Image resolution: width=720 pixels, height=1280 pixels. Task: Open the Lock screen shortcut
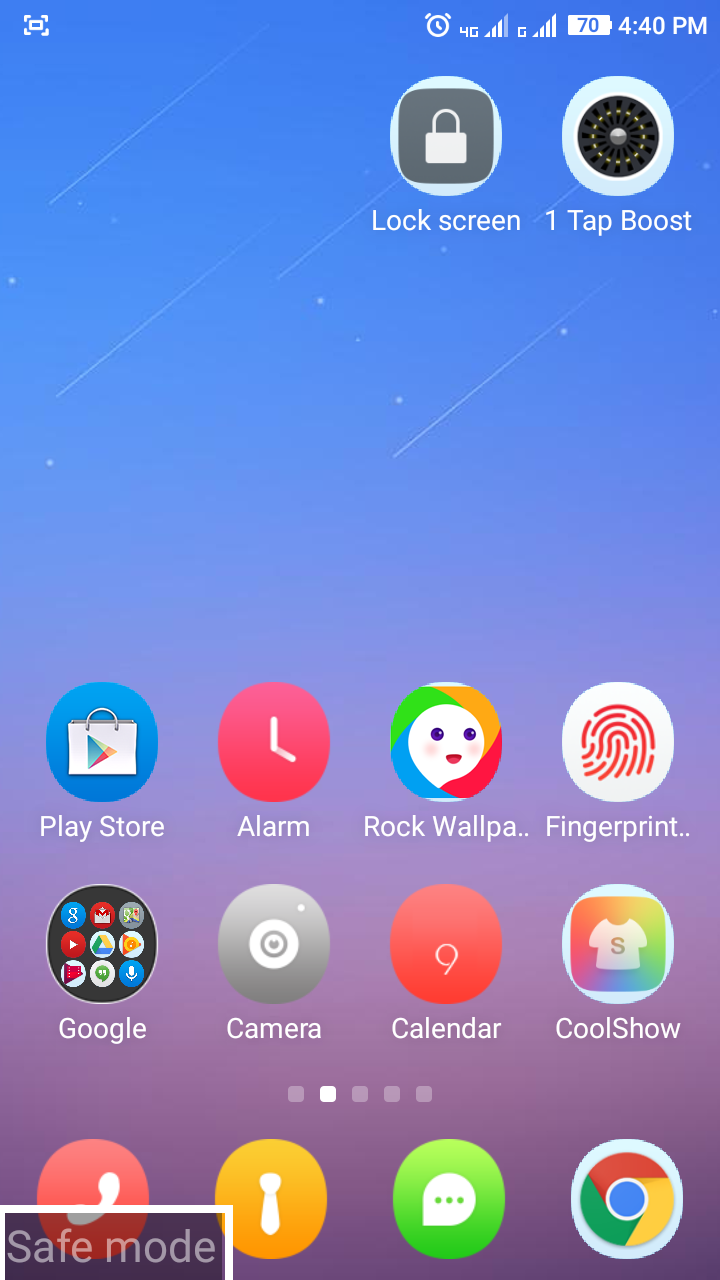coord(446,136)
